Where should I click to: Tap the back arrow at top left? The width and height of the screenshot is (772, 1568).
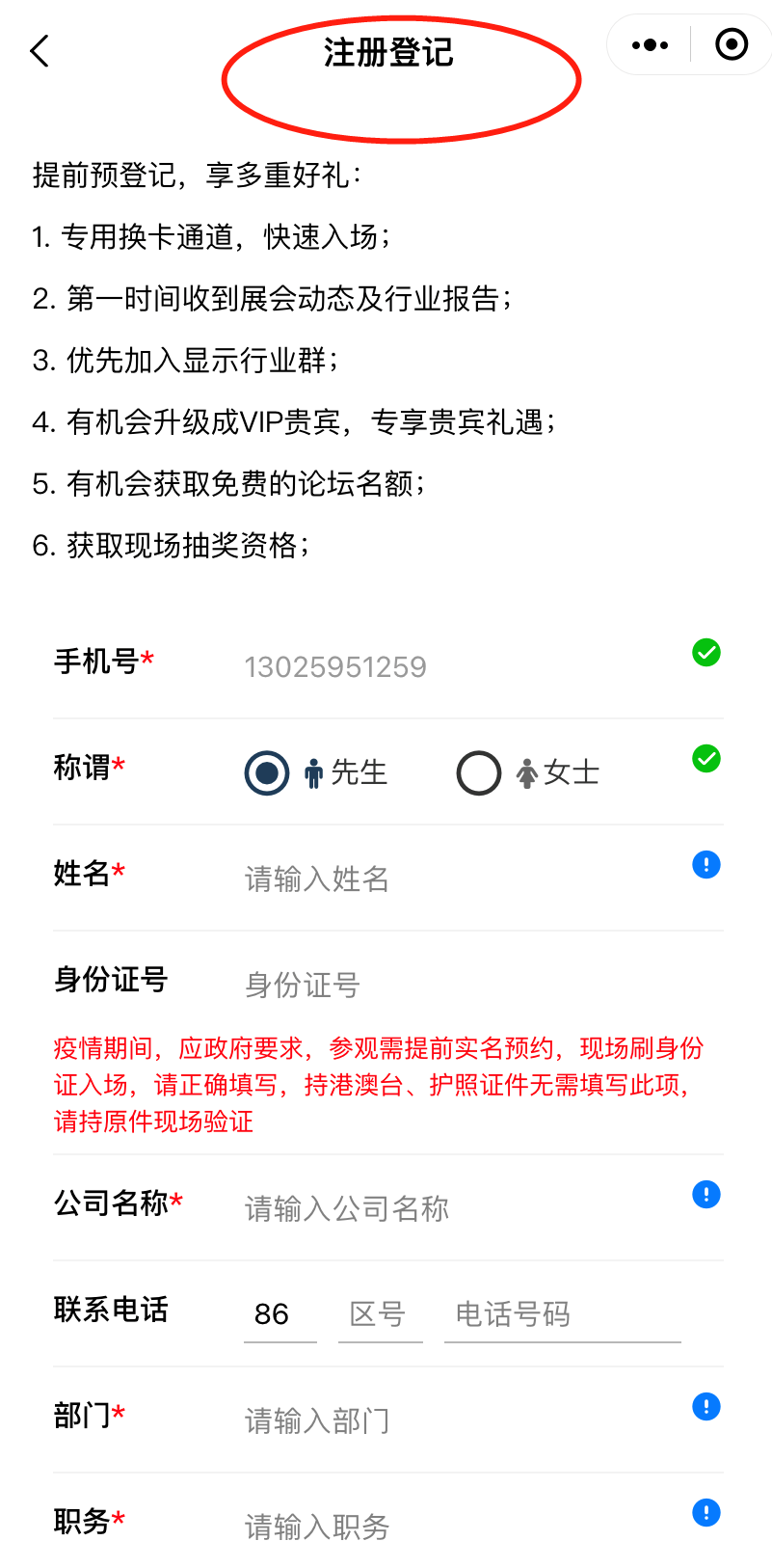39,50
